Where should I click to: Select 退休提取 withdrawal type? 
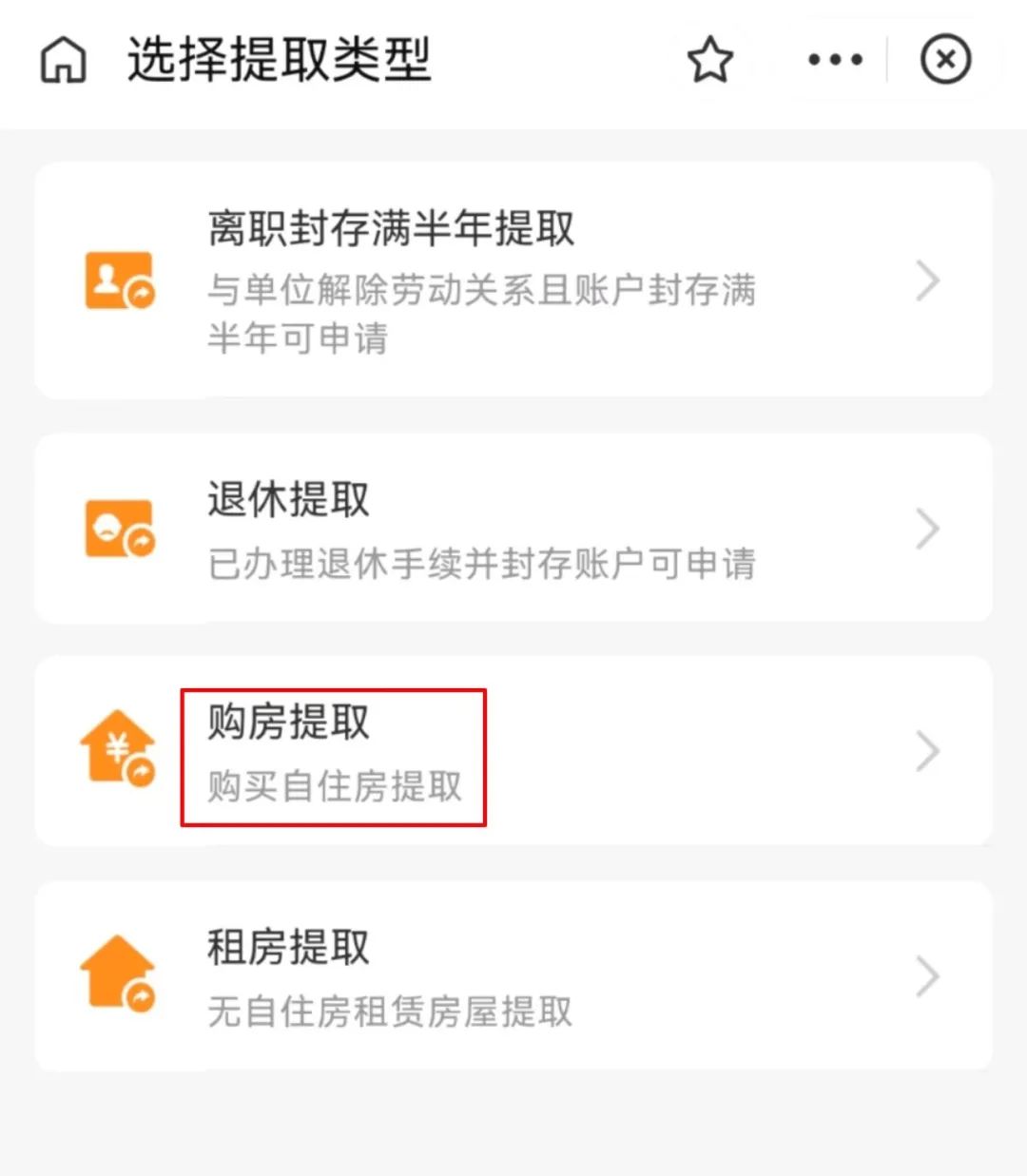pyautogui.click(x=513, y=529)
